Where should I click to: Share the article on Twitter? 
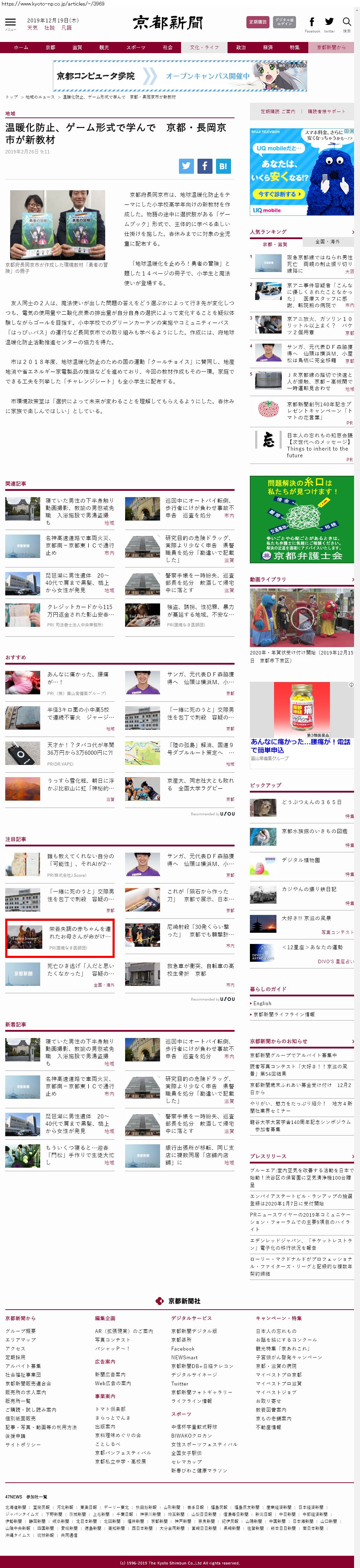(x=186, y=166)
